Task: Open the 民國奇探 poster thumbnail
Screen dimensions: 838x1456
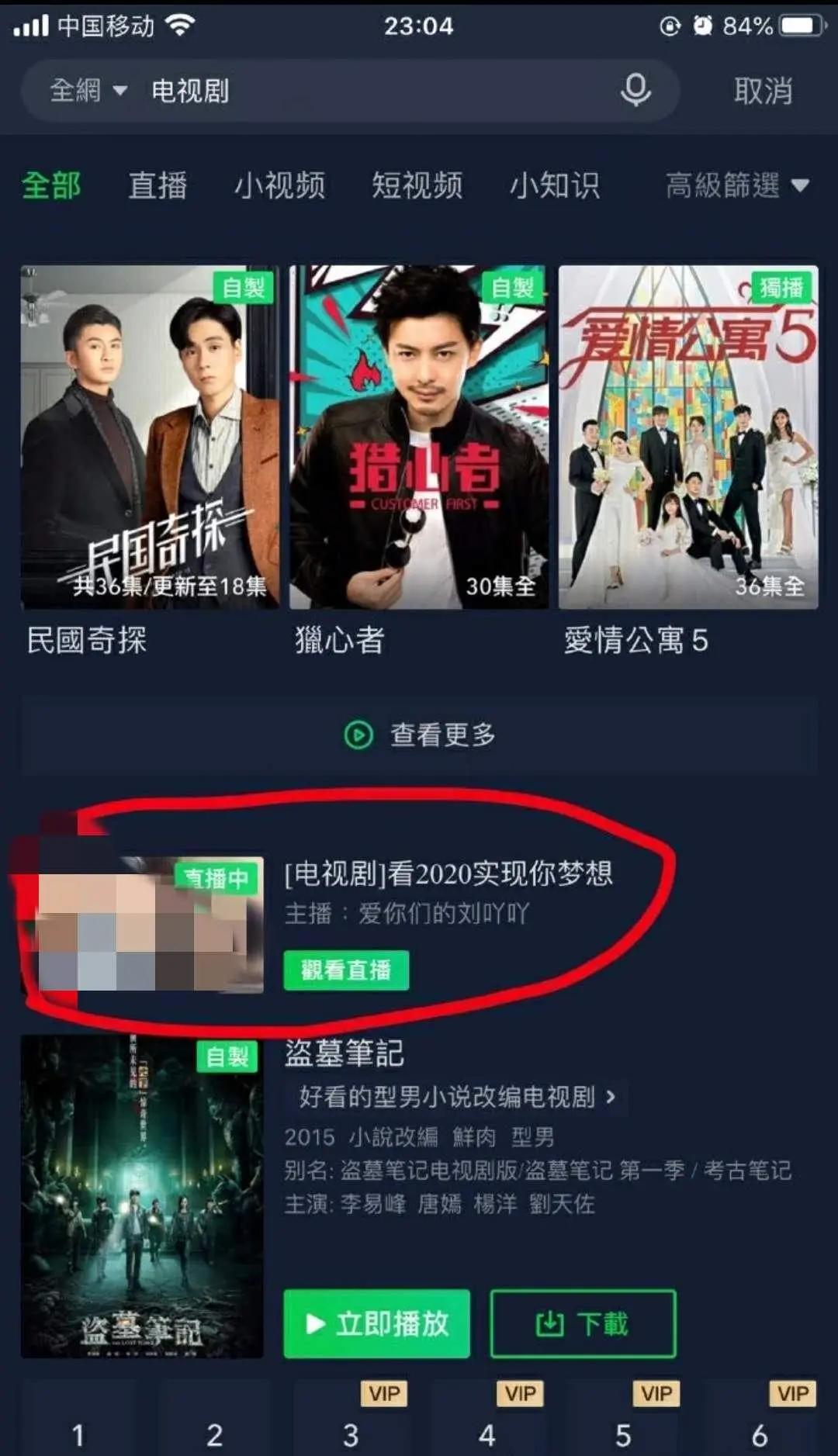Action: tap(147, 434)
